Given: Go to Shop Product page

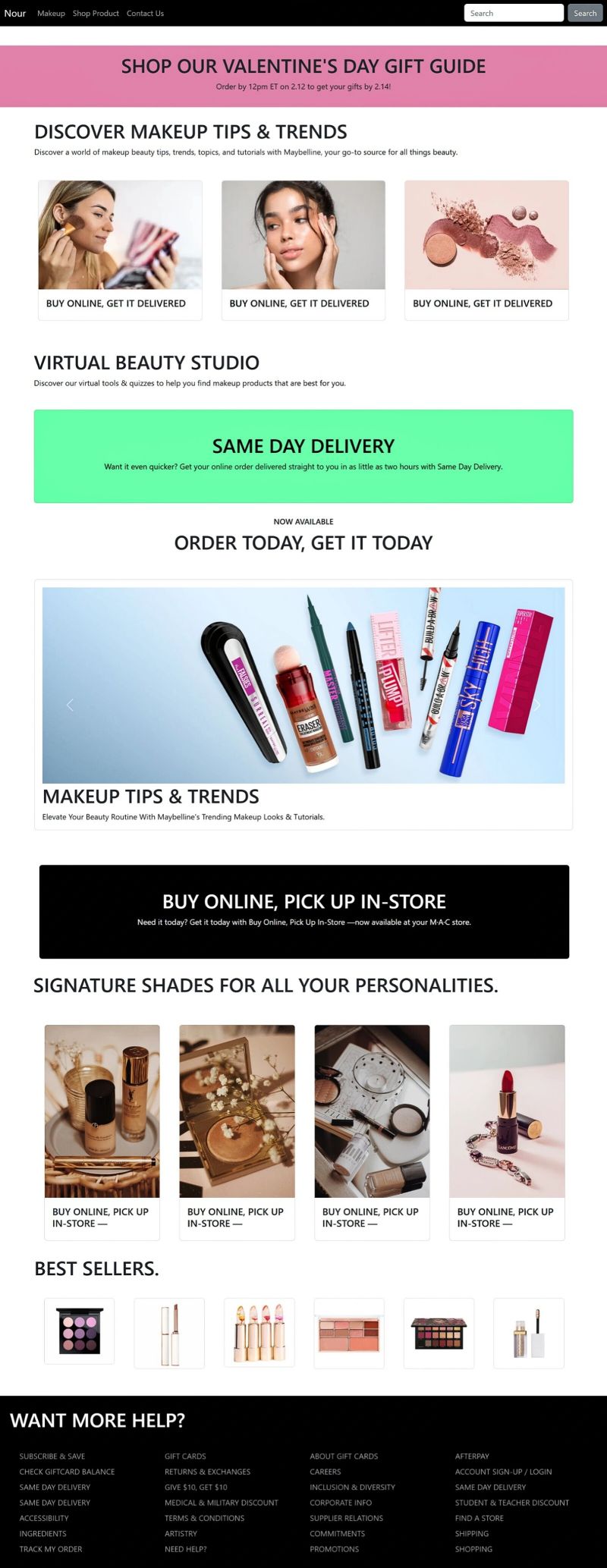Looking at the screenshot, I should click(96, 14).
